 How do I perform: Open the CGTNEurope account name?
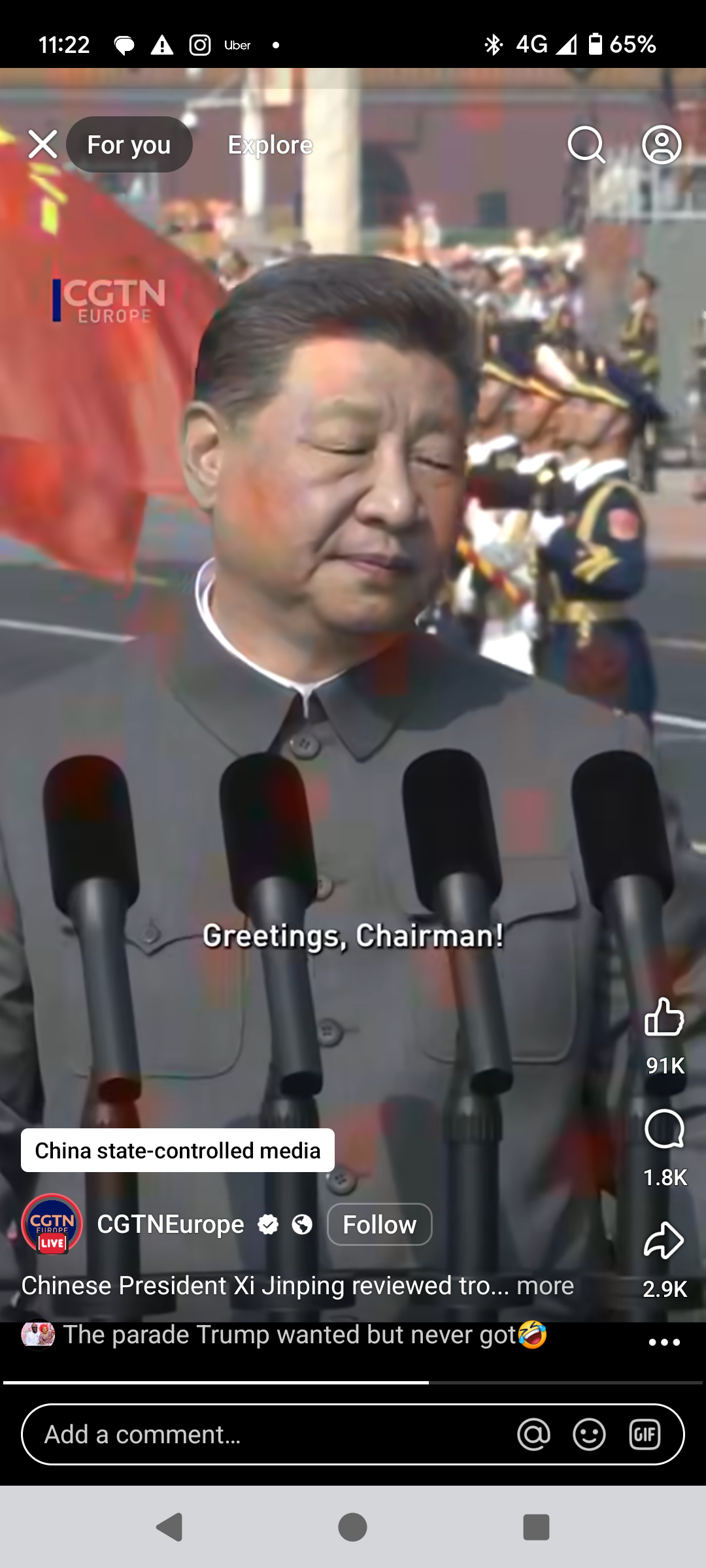coord(171,1224)
